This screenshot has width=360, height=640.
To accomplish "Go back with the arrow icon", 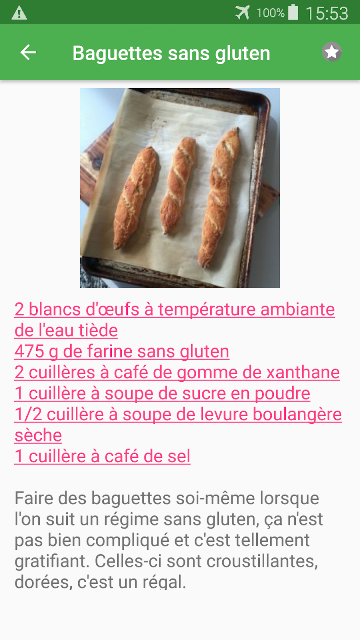I will [x=28, y=52].
